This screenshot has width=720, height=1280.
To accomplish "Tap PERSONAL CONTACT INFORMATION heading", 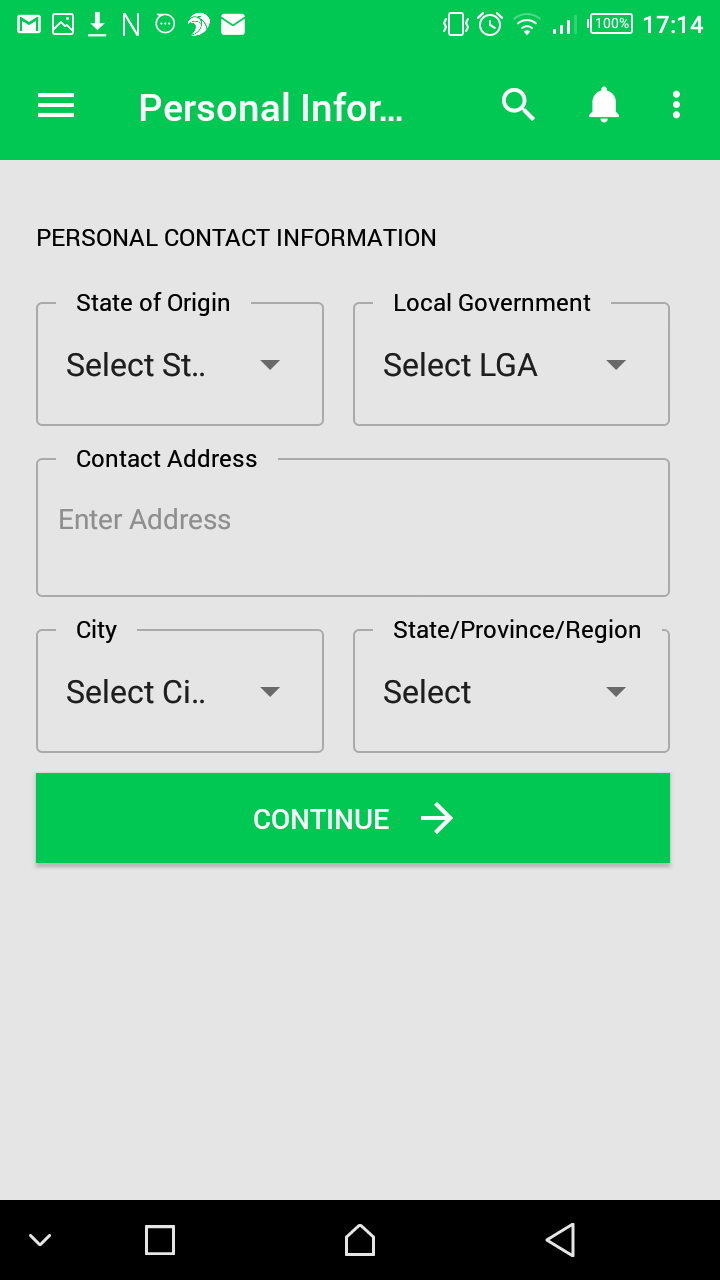I will [236, 237].
